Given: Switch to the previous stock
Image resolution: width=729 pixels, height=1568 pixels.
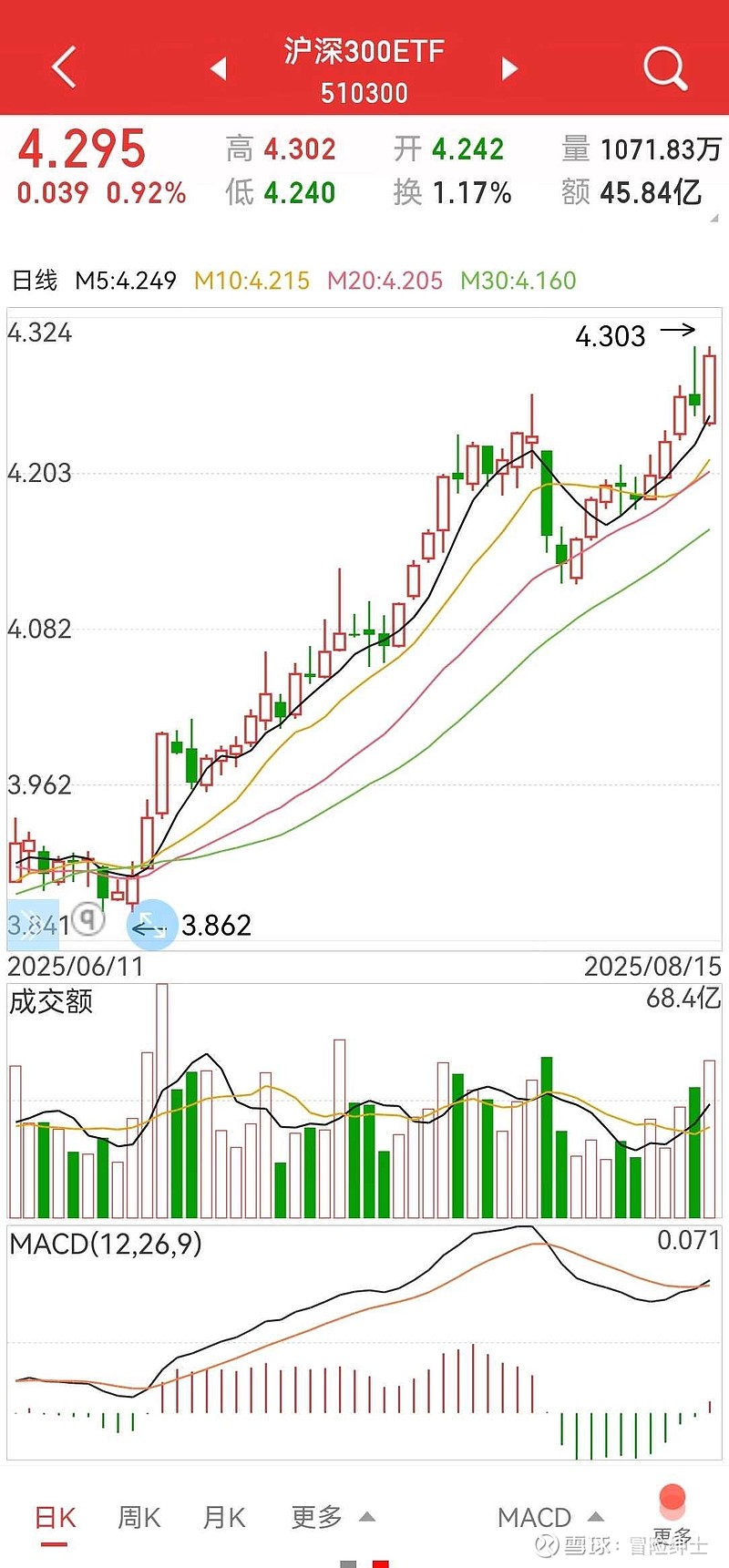Looking at the screenshot, I should (x=218, y=68).
